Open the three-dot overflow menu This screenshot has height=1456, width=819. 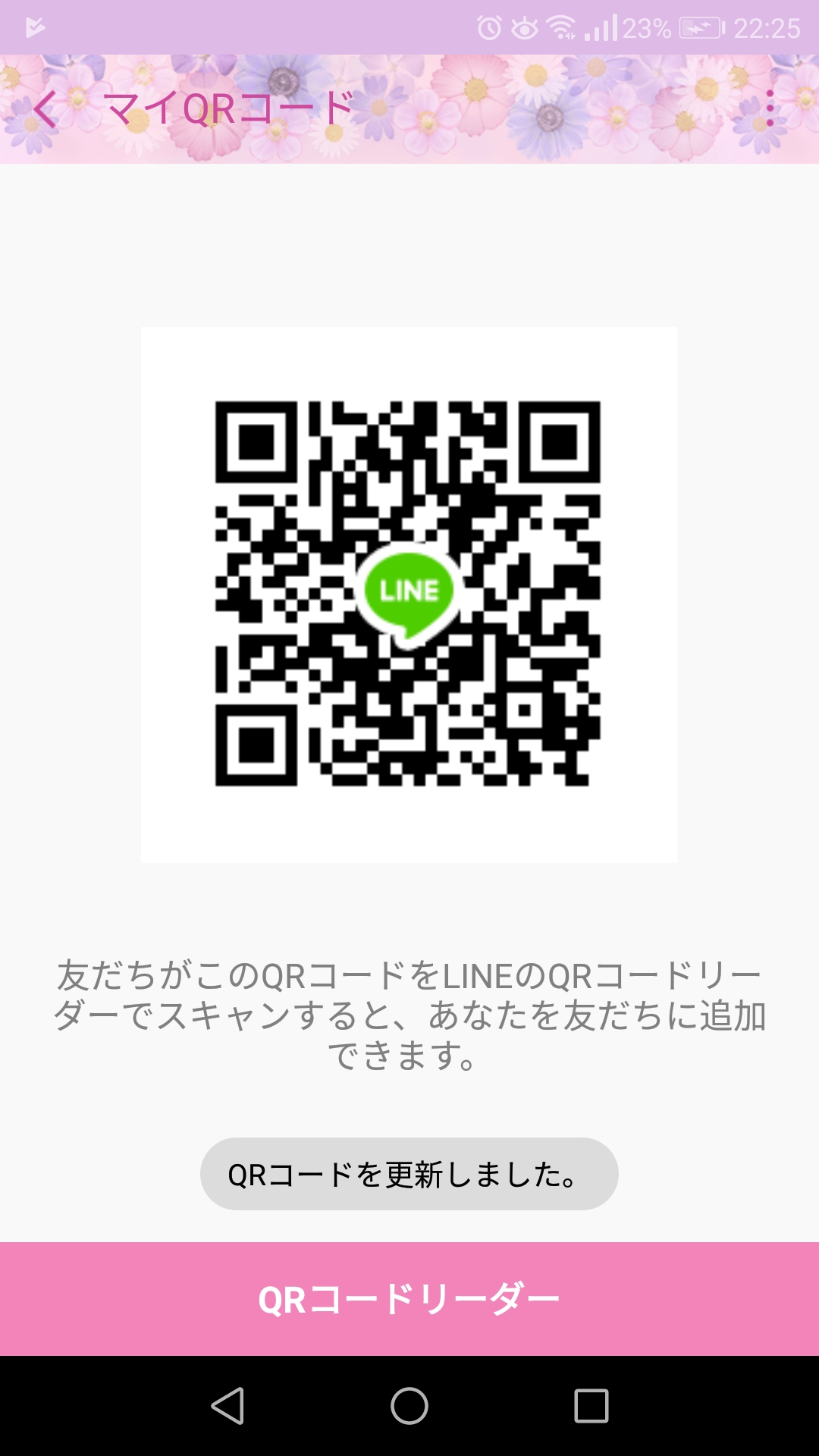(x=770, y=108)
